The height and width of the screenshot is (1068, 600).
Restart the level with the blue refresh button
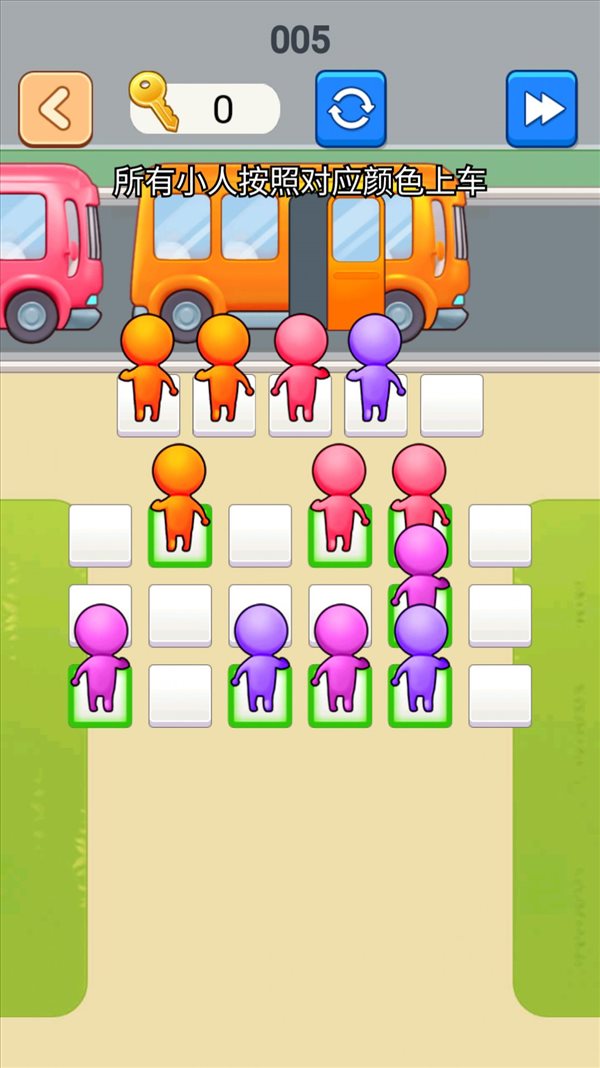pyautogui.click(x=351, y=109)
